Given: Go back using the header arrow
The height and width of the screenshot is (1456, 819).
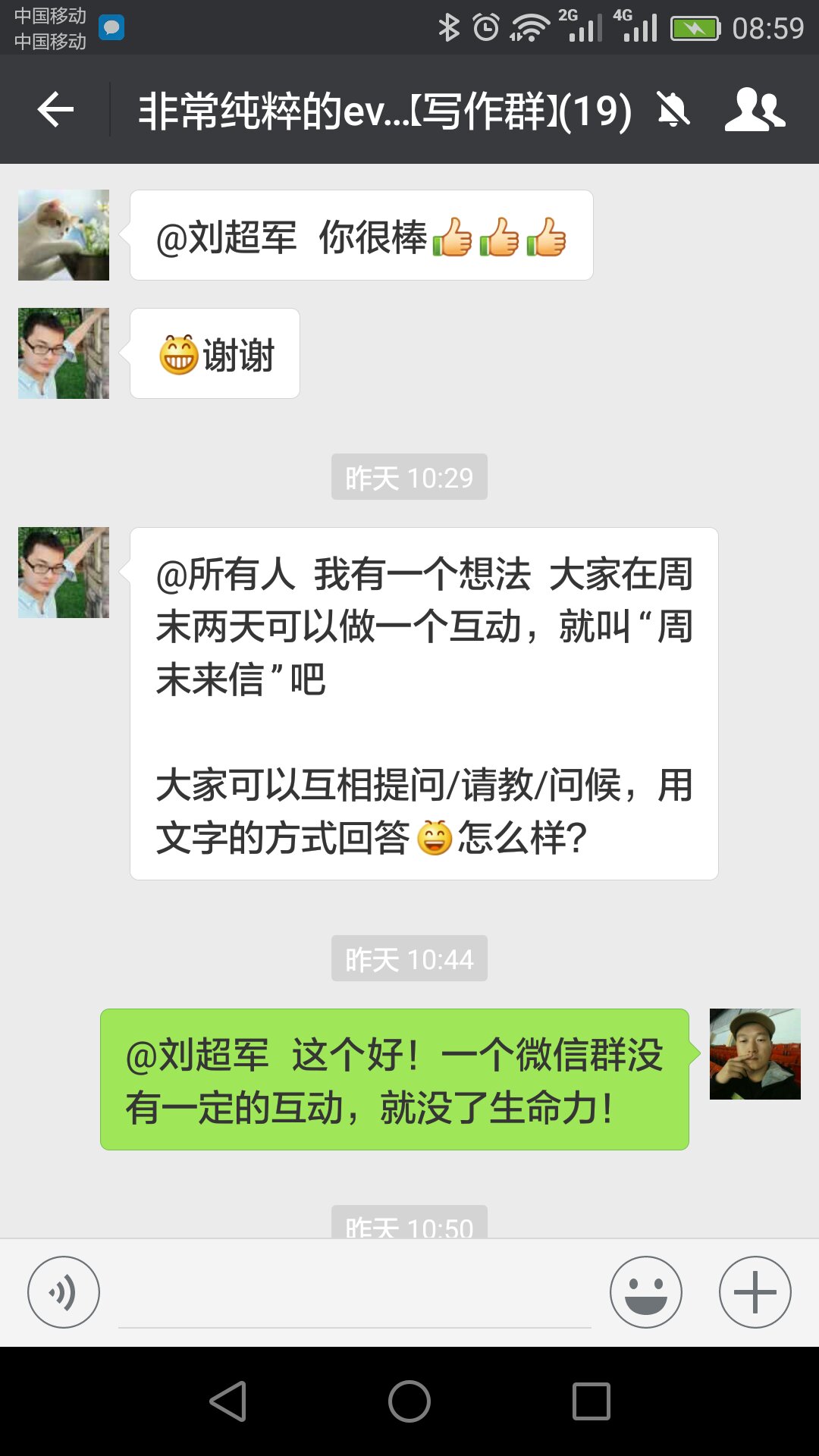Looking at the screenshot, I should 55,110.
